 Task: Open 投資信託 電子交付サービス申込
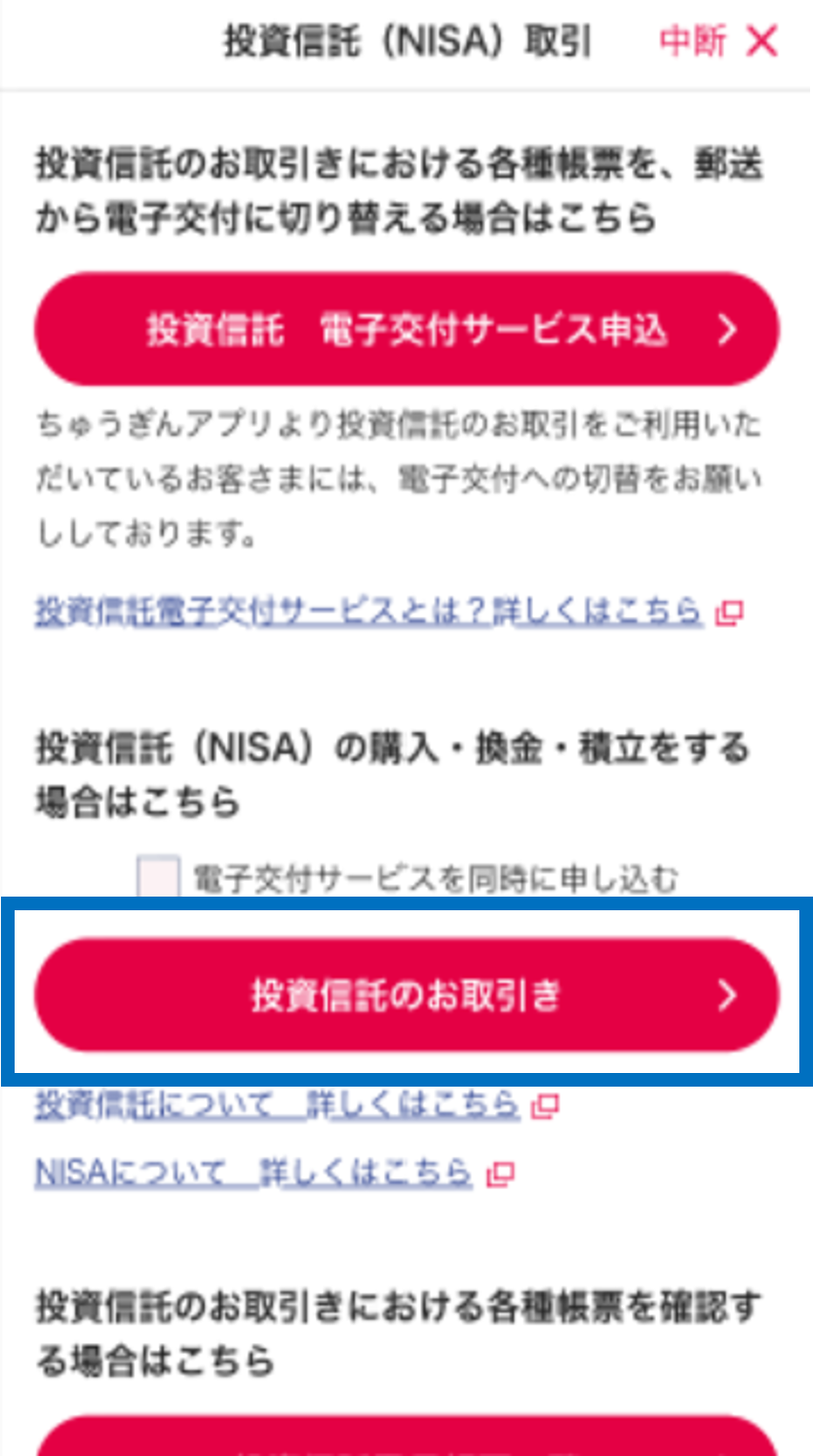click(x=406, y=330)
